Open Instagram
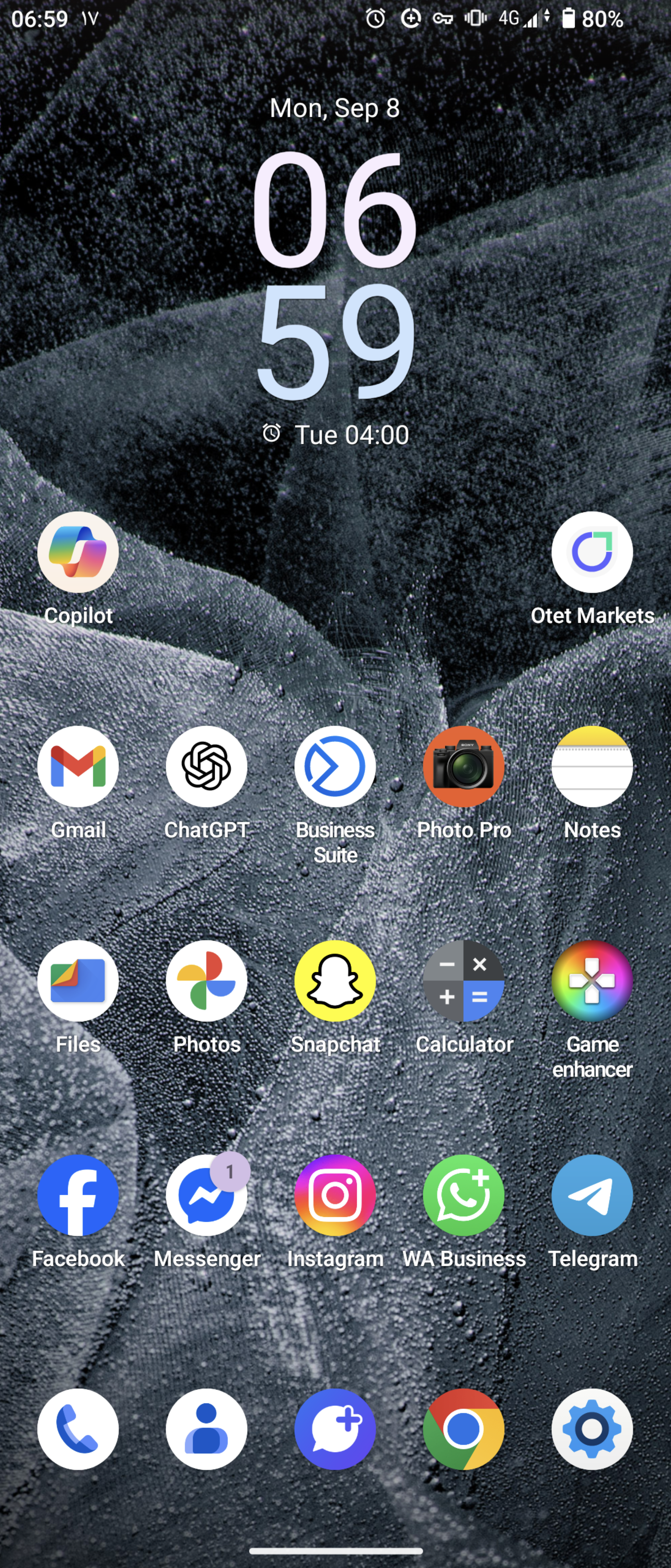 coord(335,1195)
